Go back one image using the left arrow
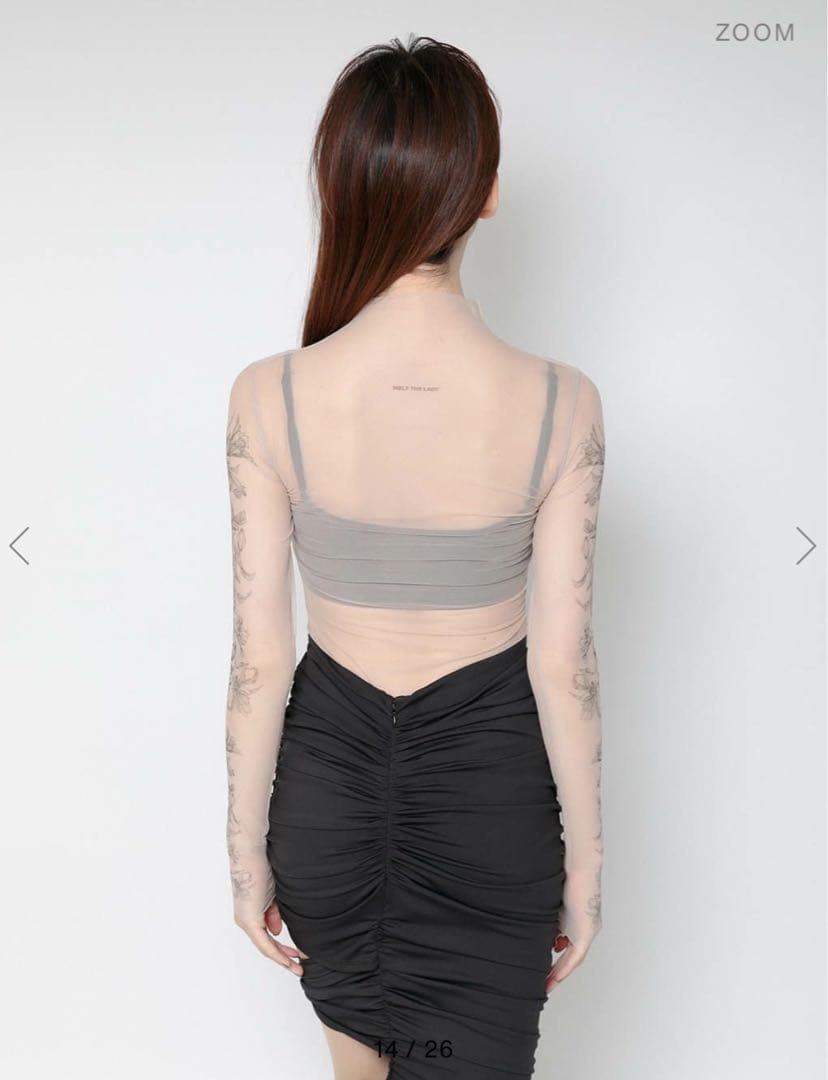 (x=18, y=544)
